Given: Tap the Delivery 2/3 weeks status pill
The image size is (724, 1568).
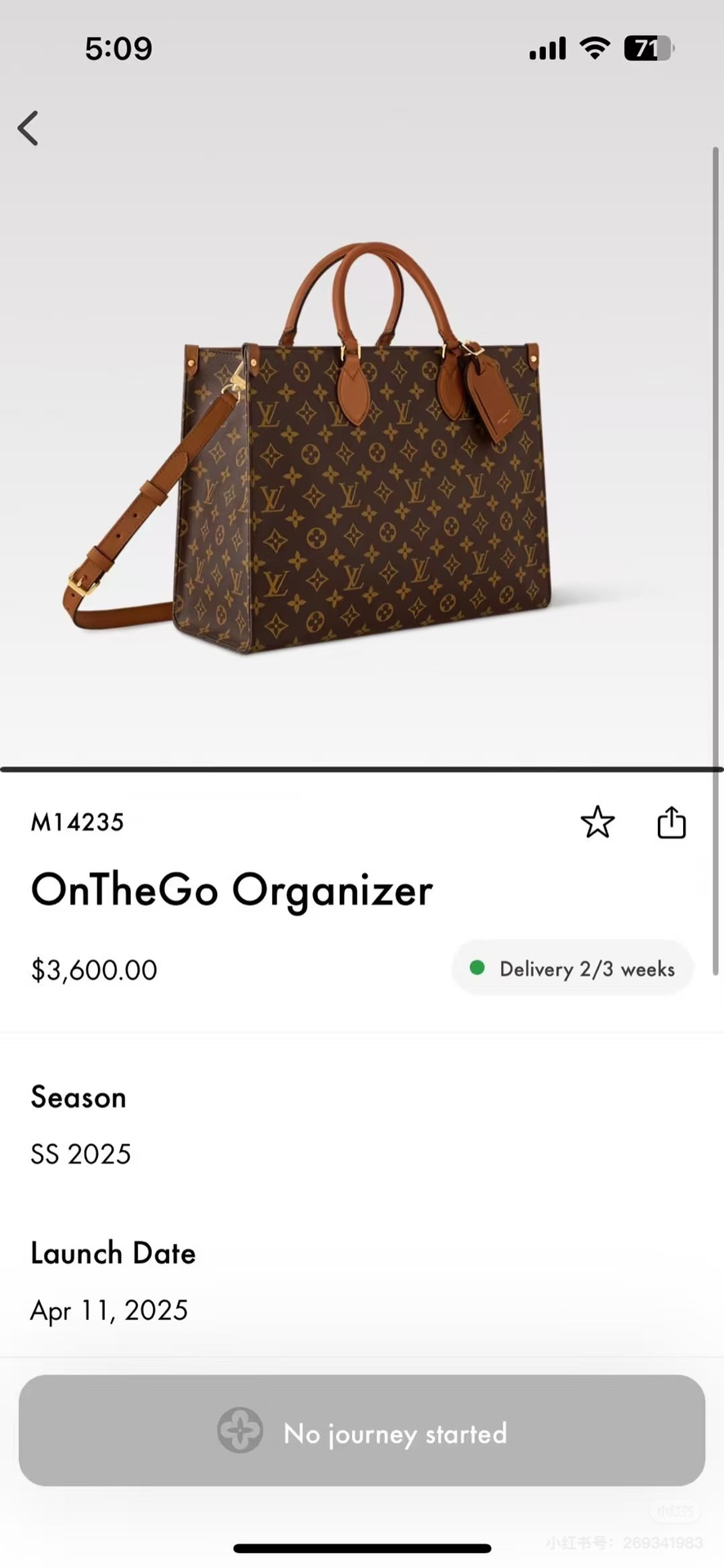Looking at the screenshot, I should (572, 968).
